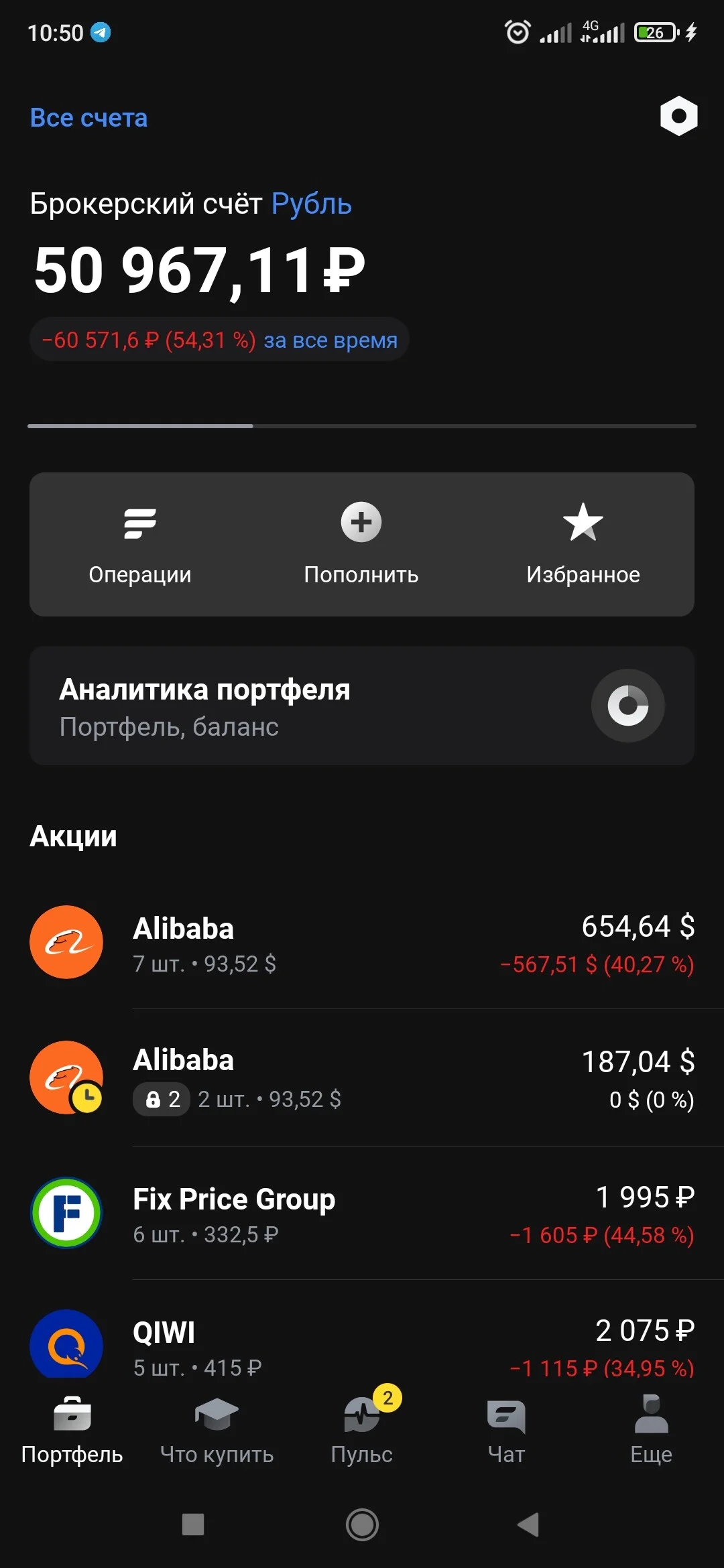The width and height of the screenshot is (724, 1568).
Task: Go to the home screen via system button
Action: tap(362, 1524)
